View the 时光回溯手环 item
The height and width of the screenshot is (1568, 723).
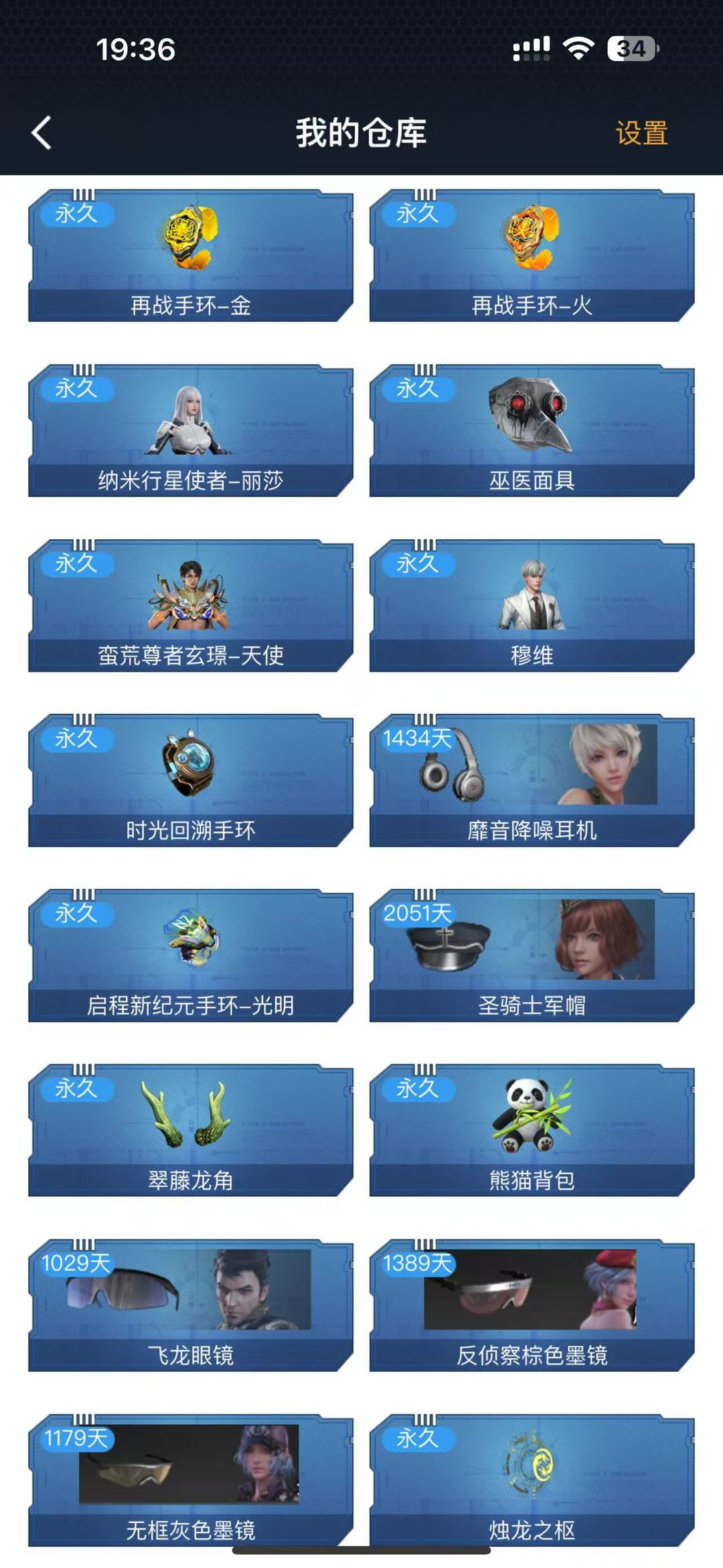(x=191, y=780)
